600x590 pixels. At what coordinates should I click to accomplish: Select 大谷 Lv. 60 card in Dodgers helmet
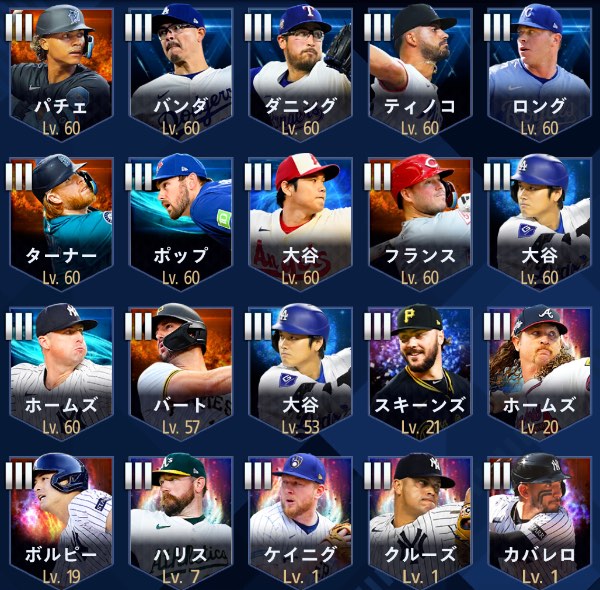540,221
